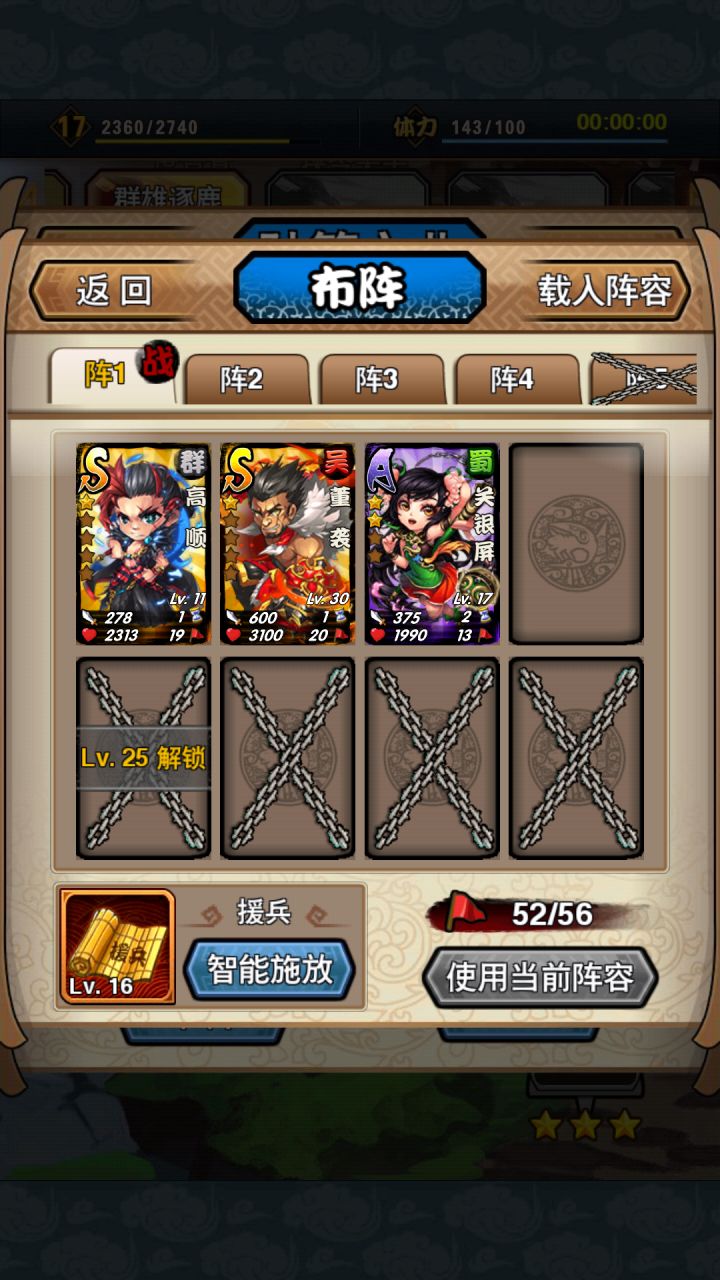Viewport: 720px width, 1280px height.
Task: Click the Lv.25 解锁 locked chained slot
Action: (x=143, y=758)
